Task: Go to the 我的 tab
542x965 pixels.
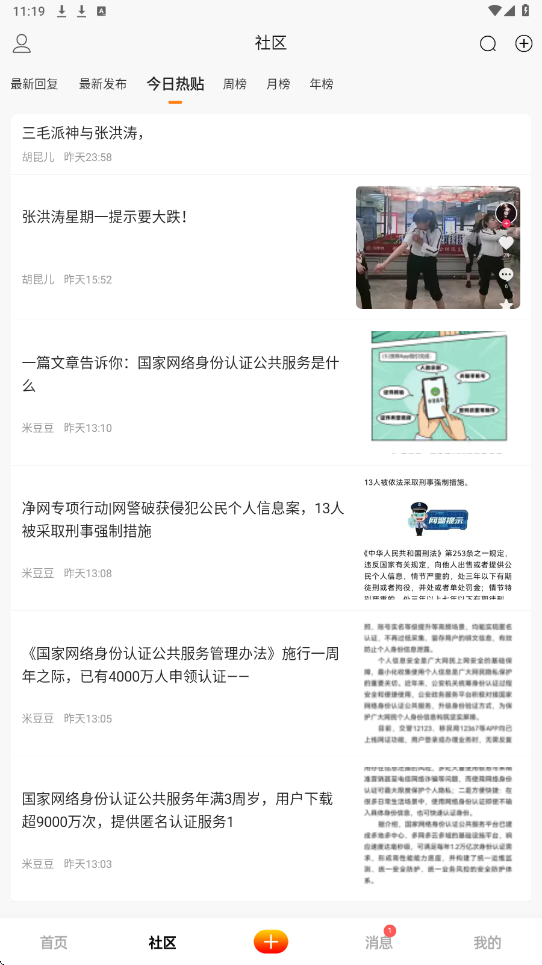Action: tap(487, 942)
